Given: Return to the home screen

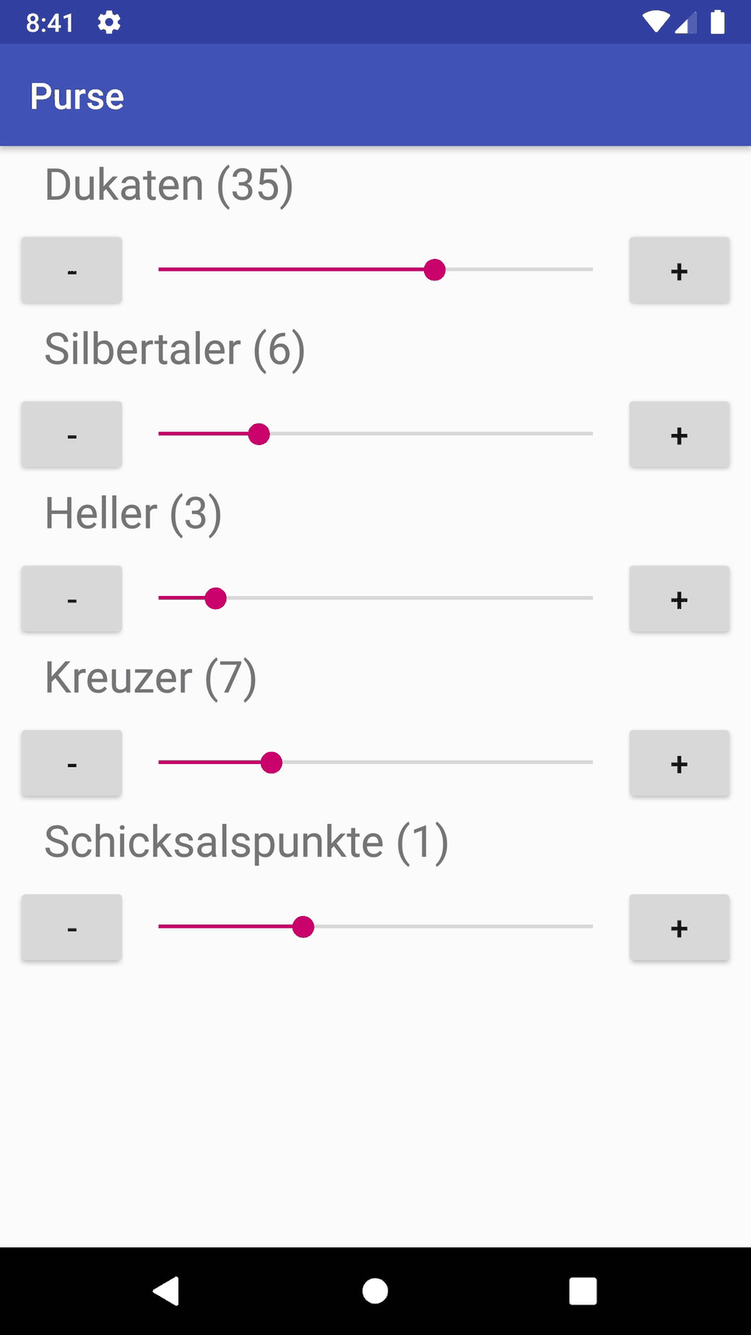Looking at the screenshot, I should pyautogui.click(x=375, y=1290).
